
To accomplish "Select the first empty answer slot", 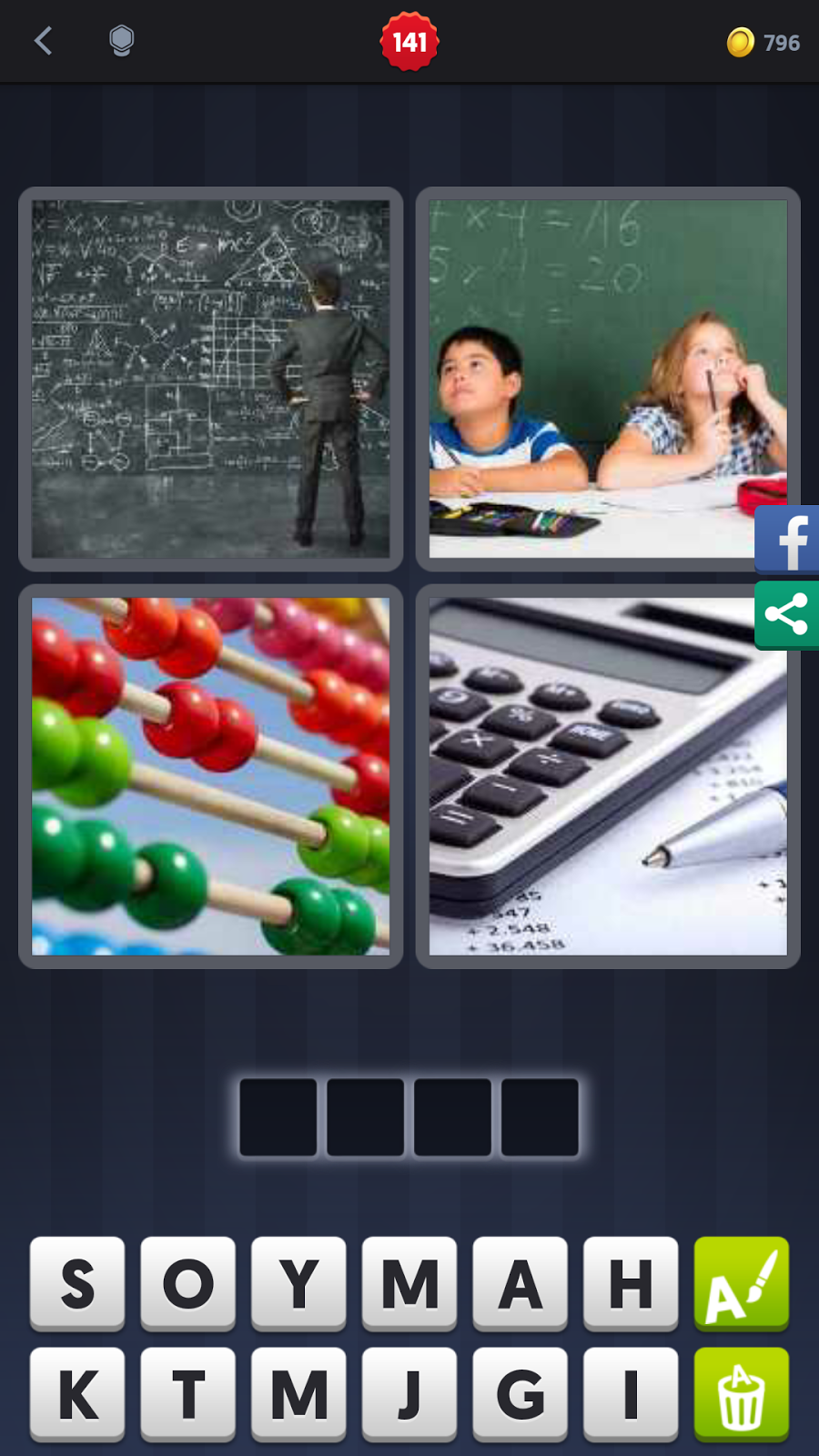I will [x=278, y=1117].
